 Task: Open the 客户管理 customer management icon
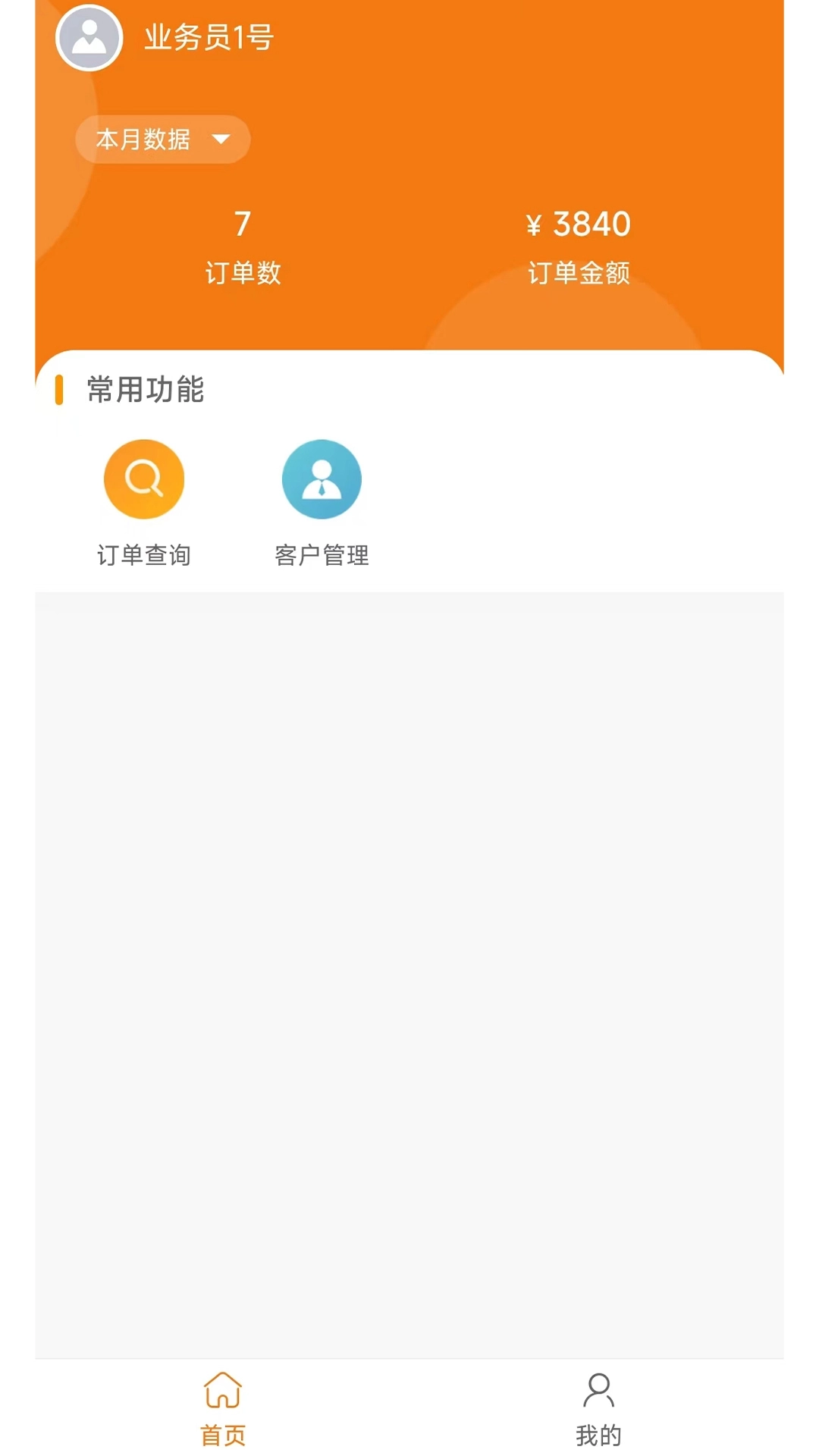point(322,479)
